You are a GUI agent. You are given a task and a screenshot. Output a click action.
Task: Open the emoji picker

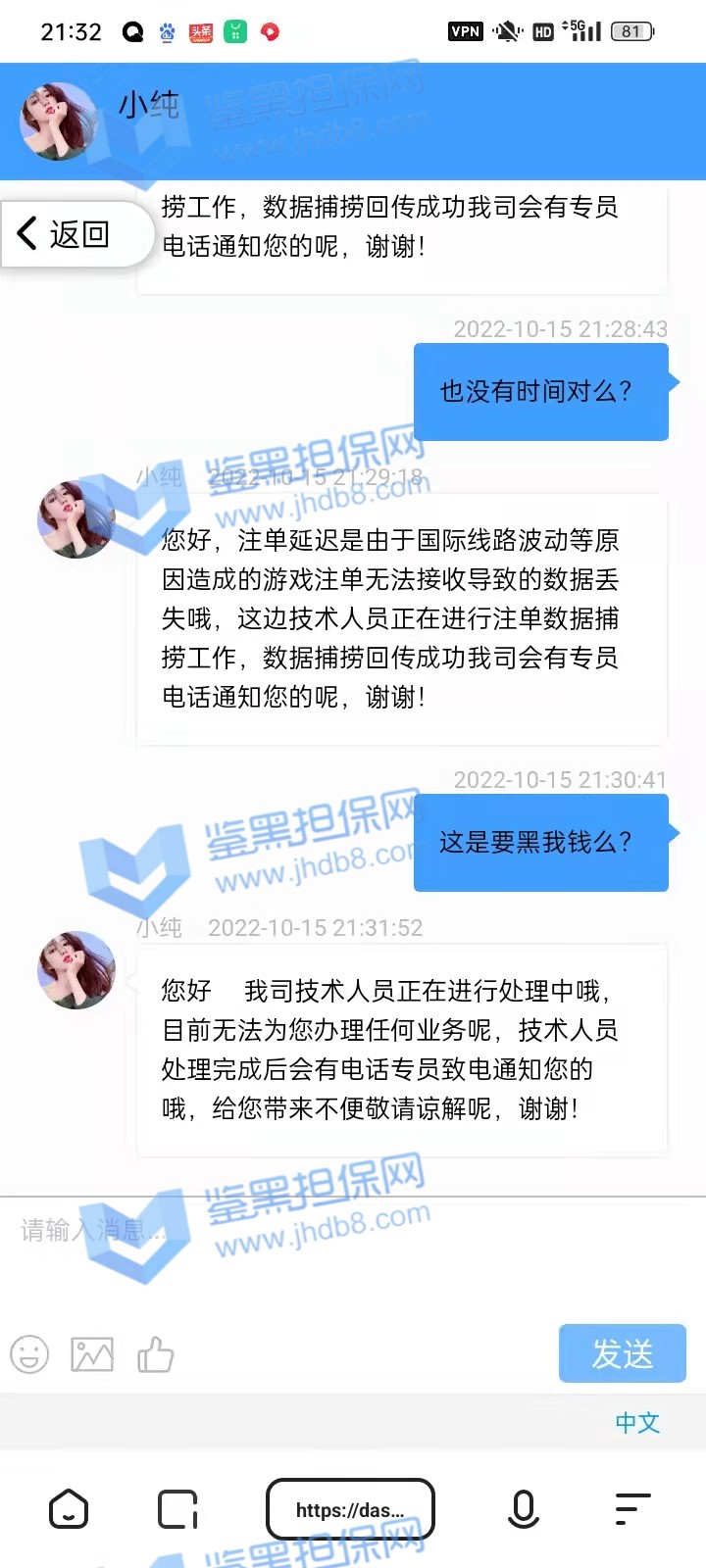(x=29, y=1355)
